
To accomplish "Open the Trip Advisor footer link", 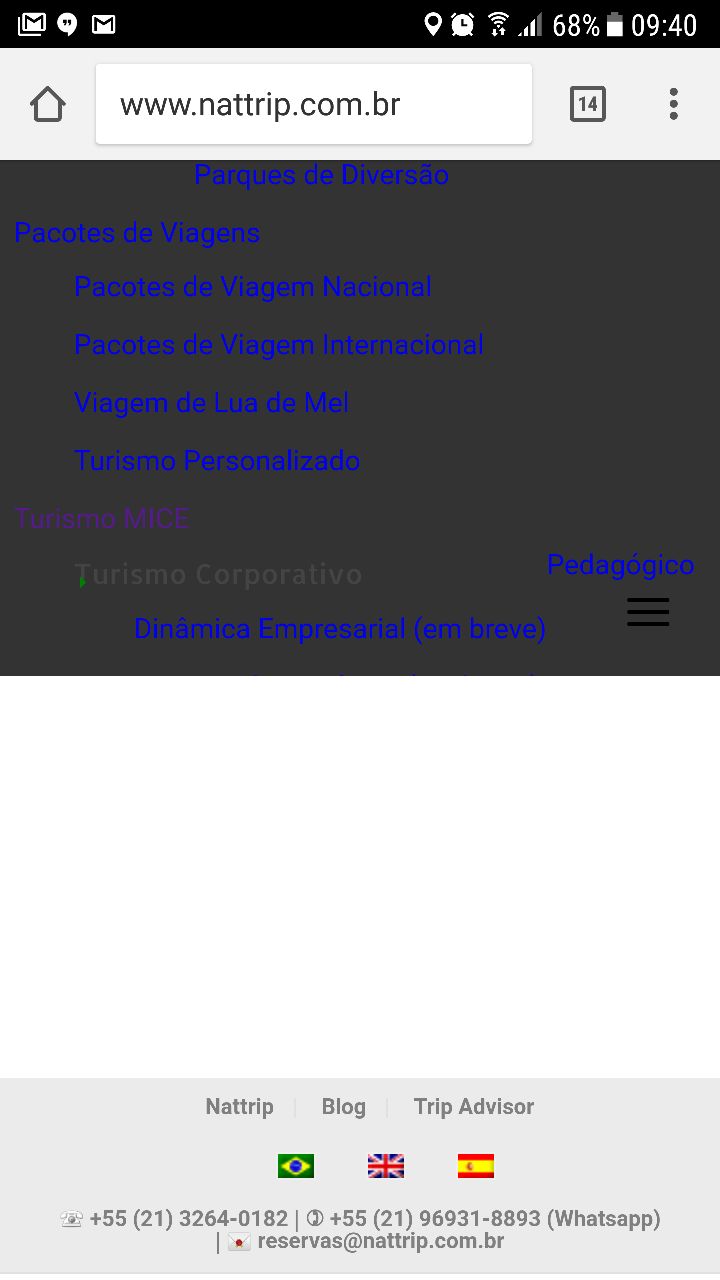I will click(474, 1107).
